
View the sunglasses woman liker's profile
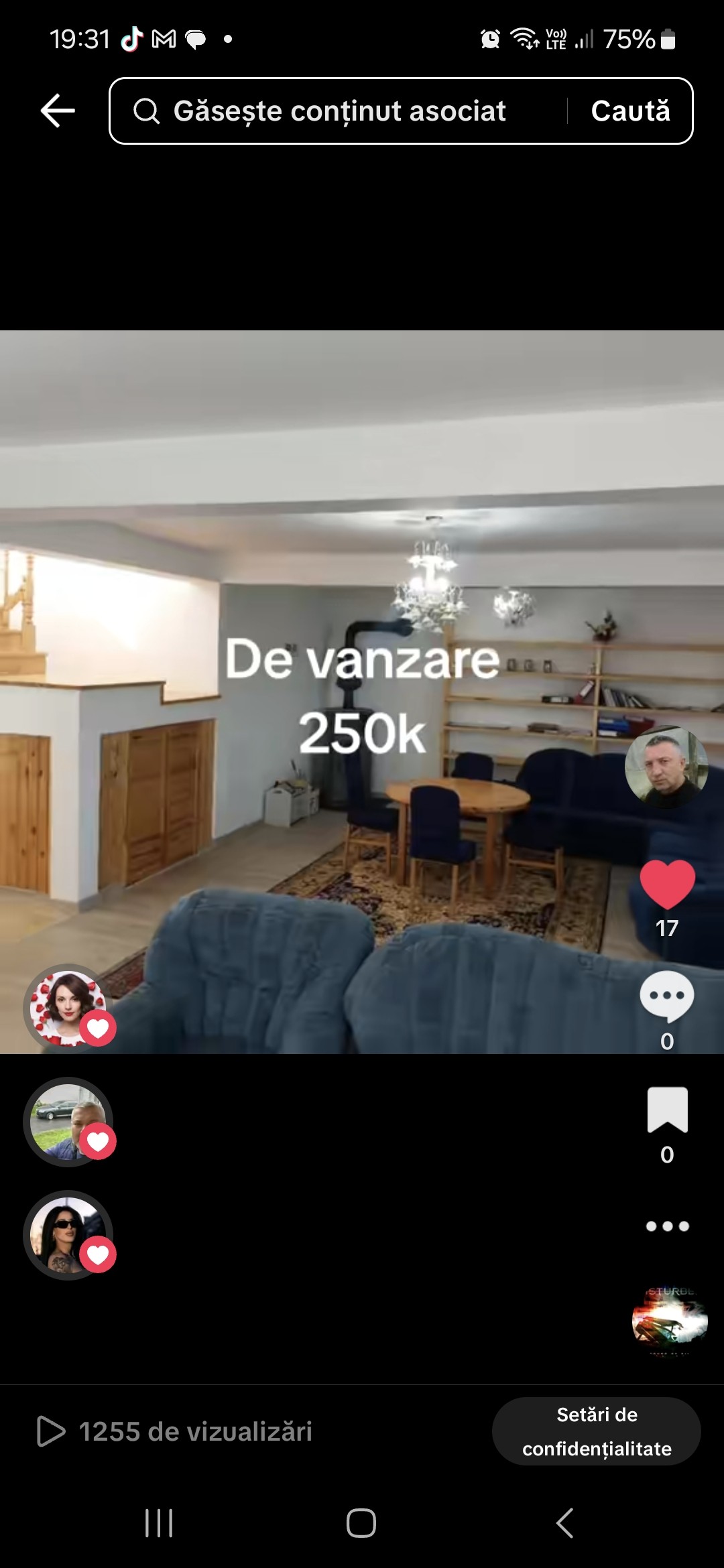tap(68, 1234)
